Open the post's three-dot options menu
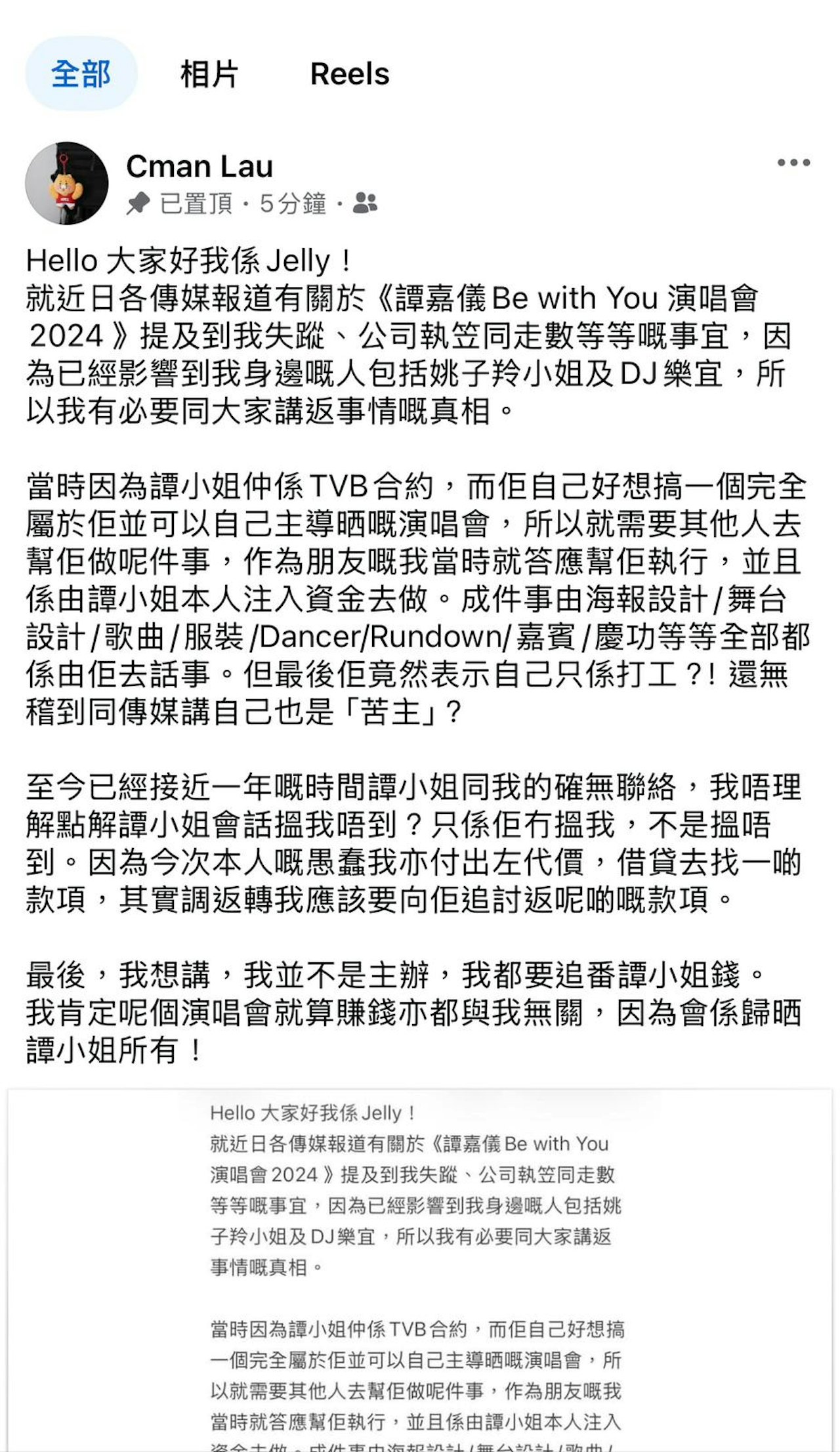The height and width of the screenshot is (1452, 840). (x=793, y=163)
